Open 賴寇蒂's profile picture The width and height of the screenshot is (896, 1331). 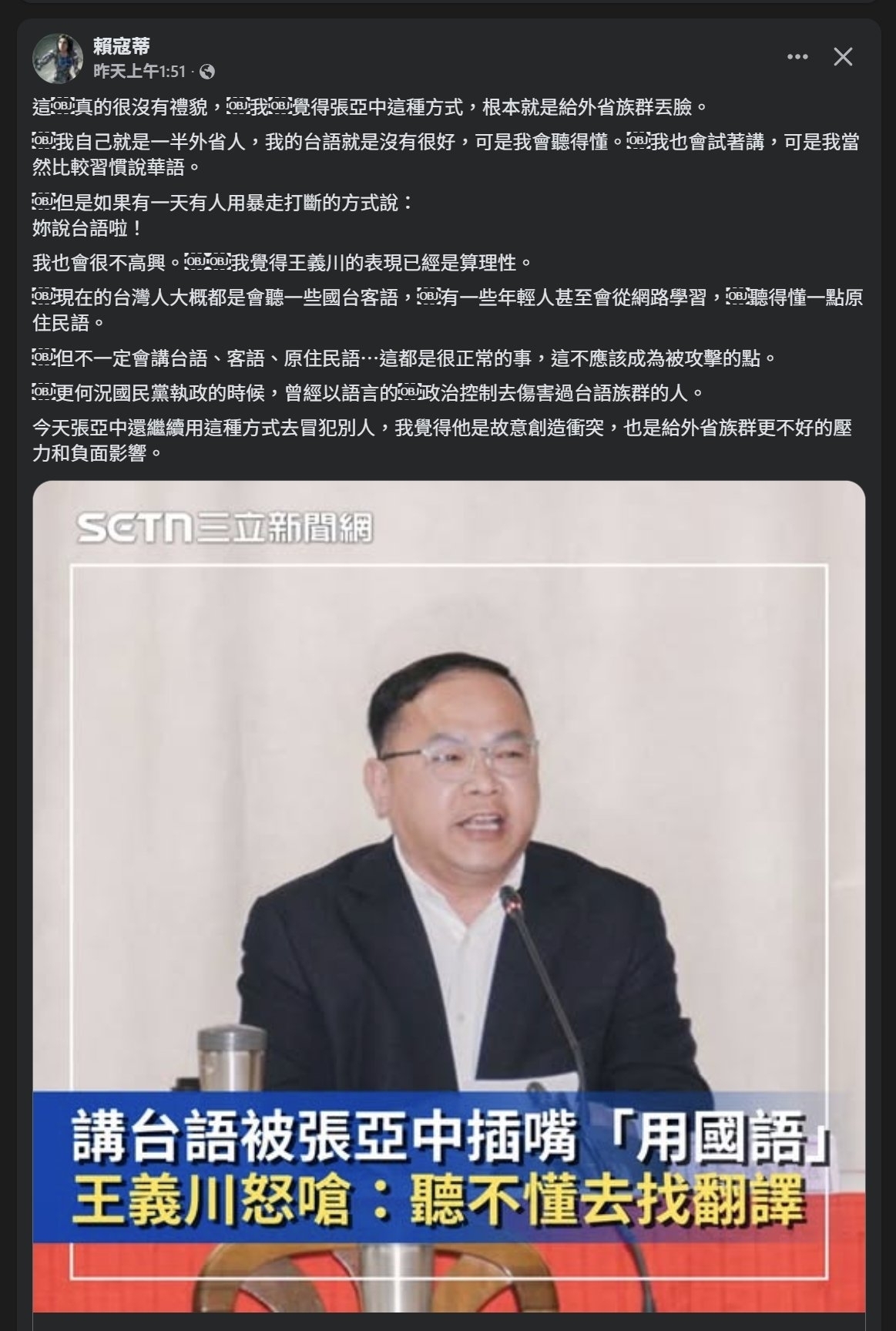(53, 58)
